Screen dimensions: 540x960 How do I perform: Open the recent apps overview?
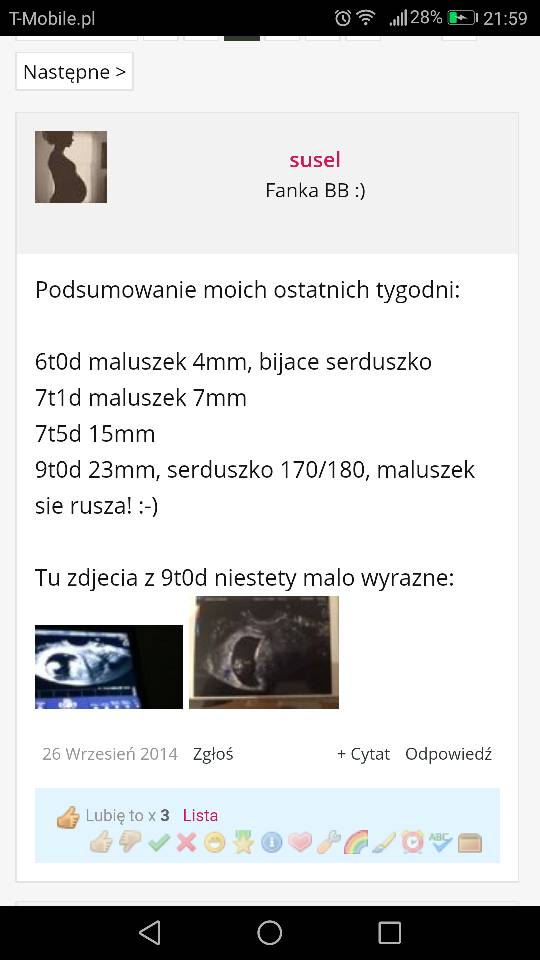point(389,932)
